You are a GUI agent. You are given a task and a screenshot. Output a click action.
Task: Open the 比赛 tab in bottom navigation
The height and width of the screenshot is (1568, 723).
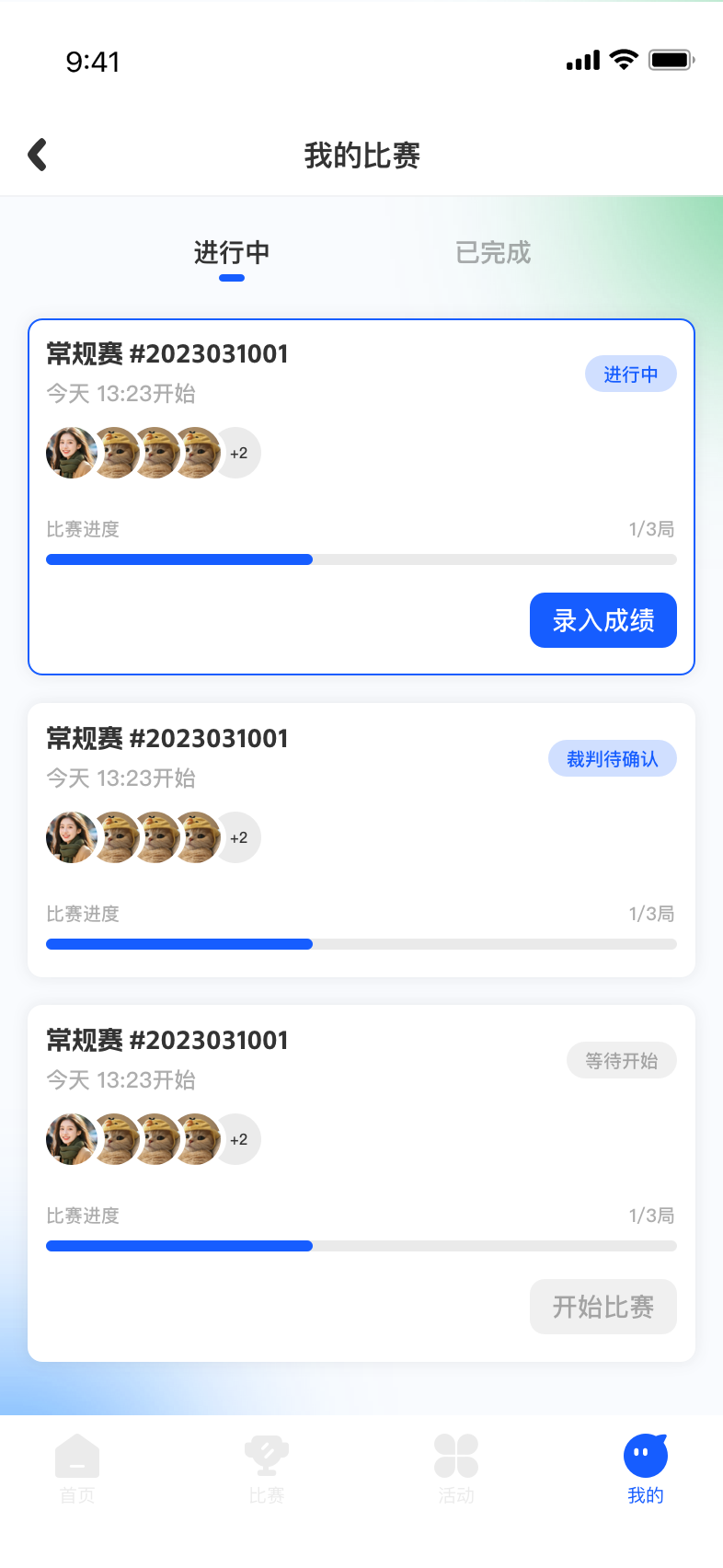(x=267, y=1469)
